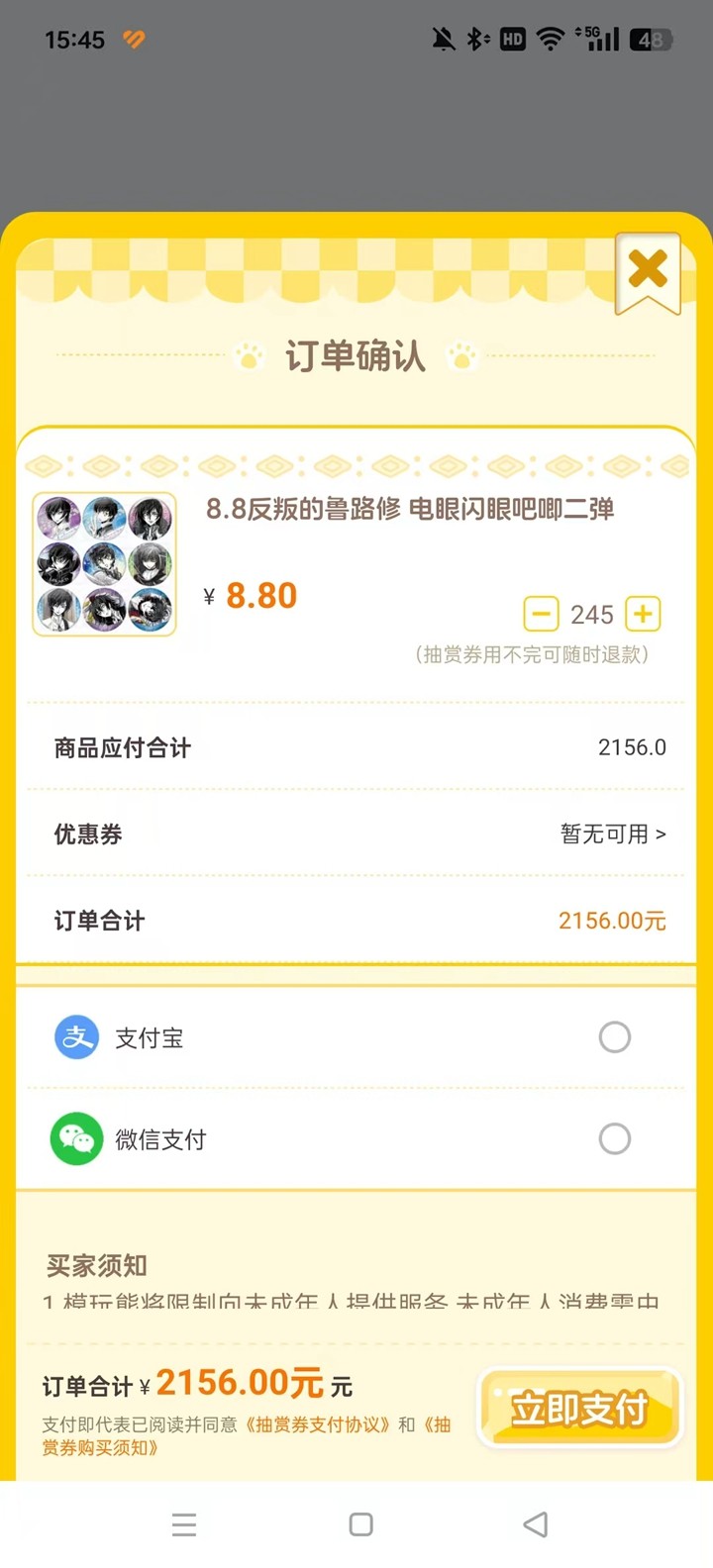Select 支付宝 as the payment method
Viewport: 713px width, 1568px height.
[x=614, y=1037]
